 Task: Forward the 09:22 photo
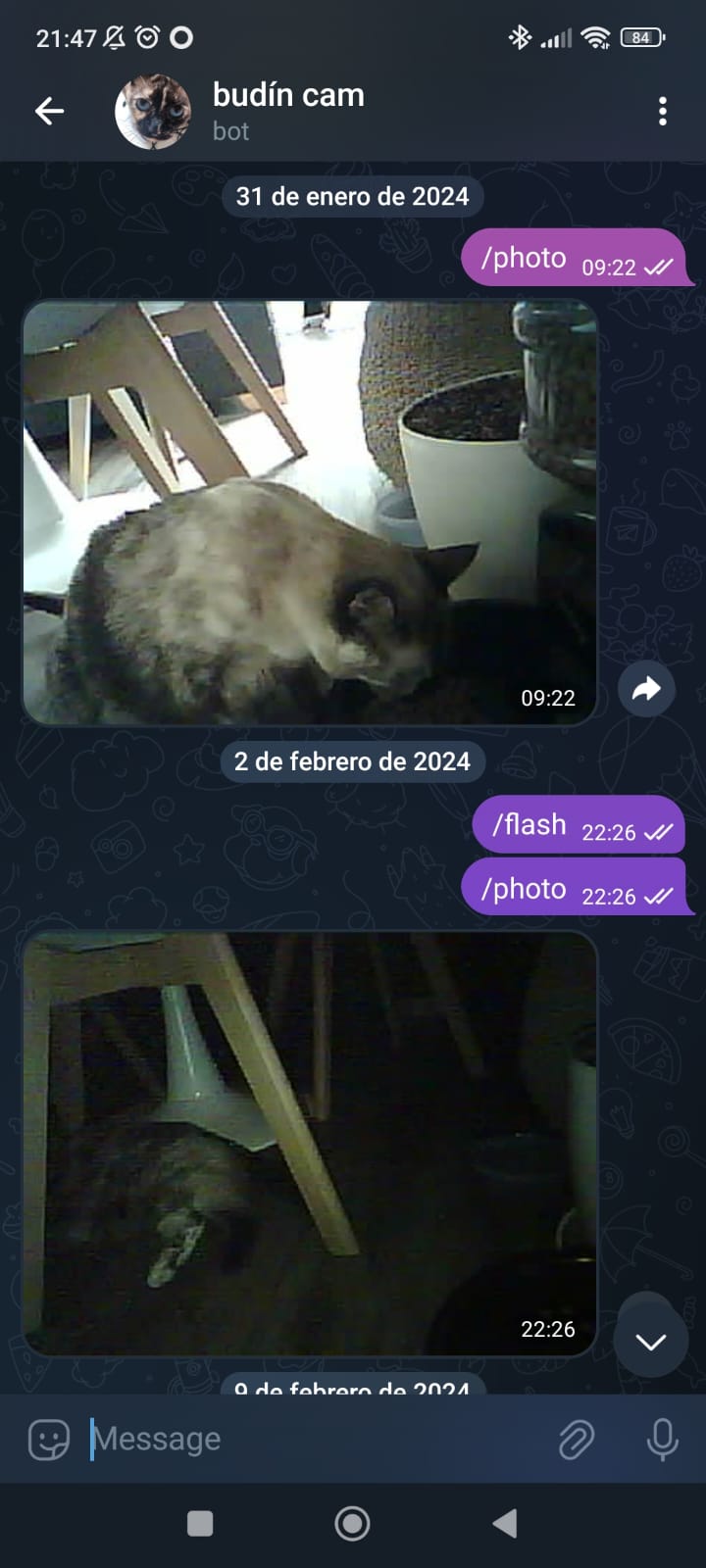click(646, 690)
